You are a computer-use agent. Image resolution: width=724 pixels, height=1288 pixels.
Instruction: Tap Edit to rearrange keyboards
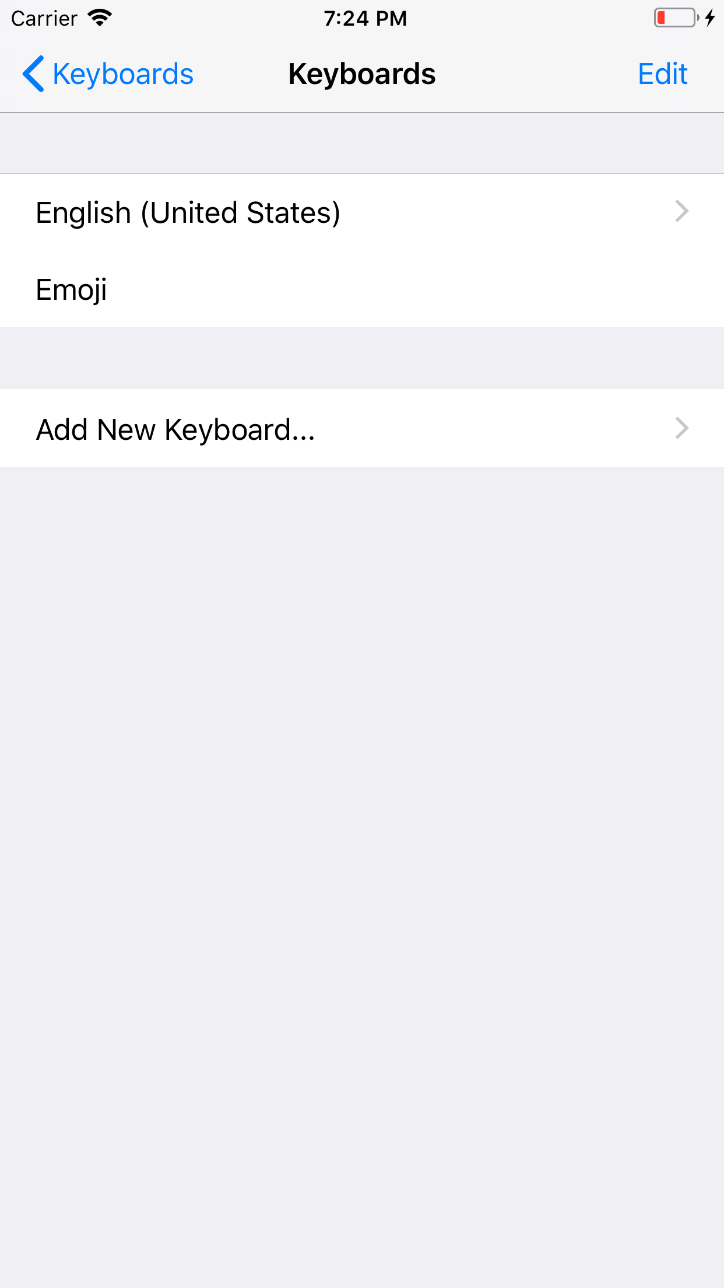coord(662,74)
